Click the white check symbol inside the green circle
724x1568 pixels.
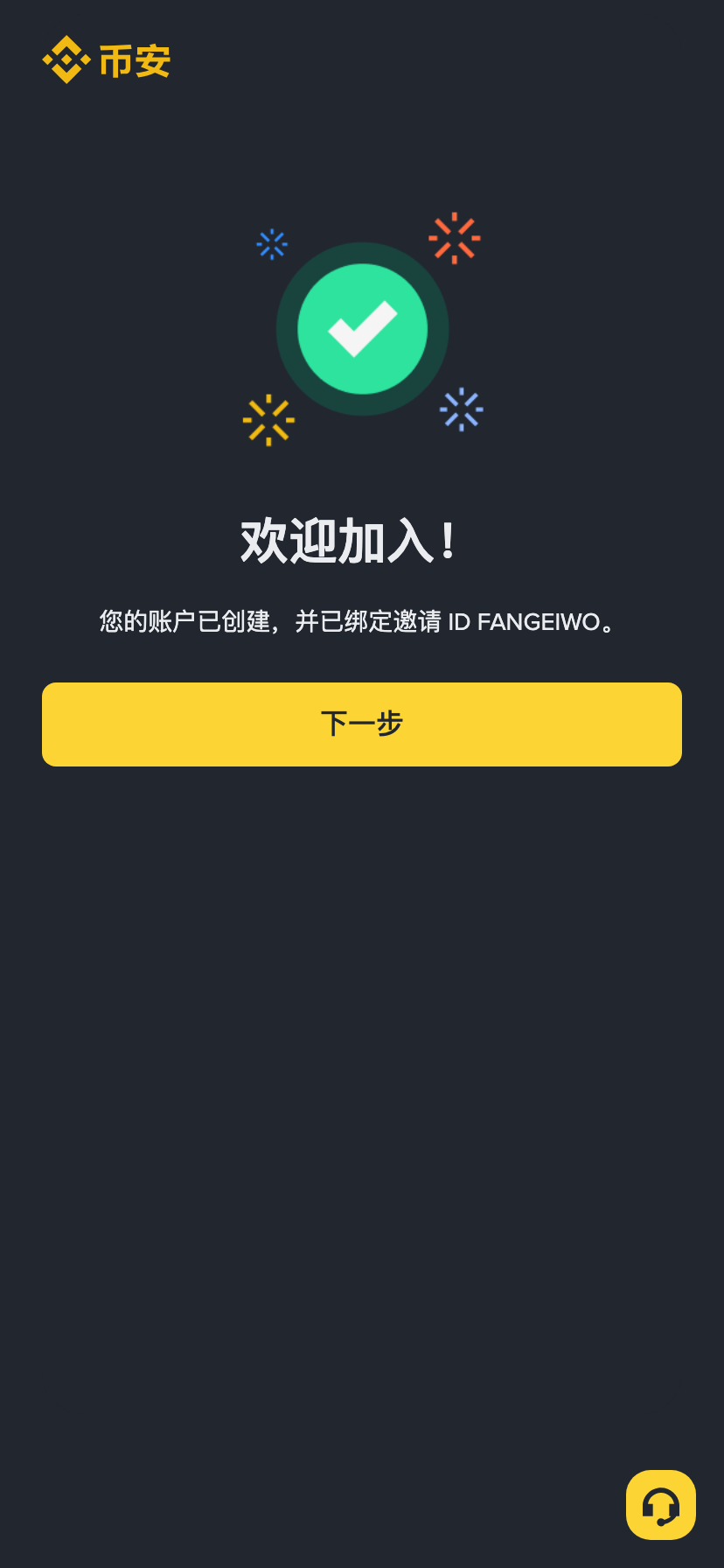[361, 331]
